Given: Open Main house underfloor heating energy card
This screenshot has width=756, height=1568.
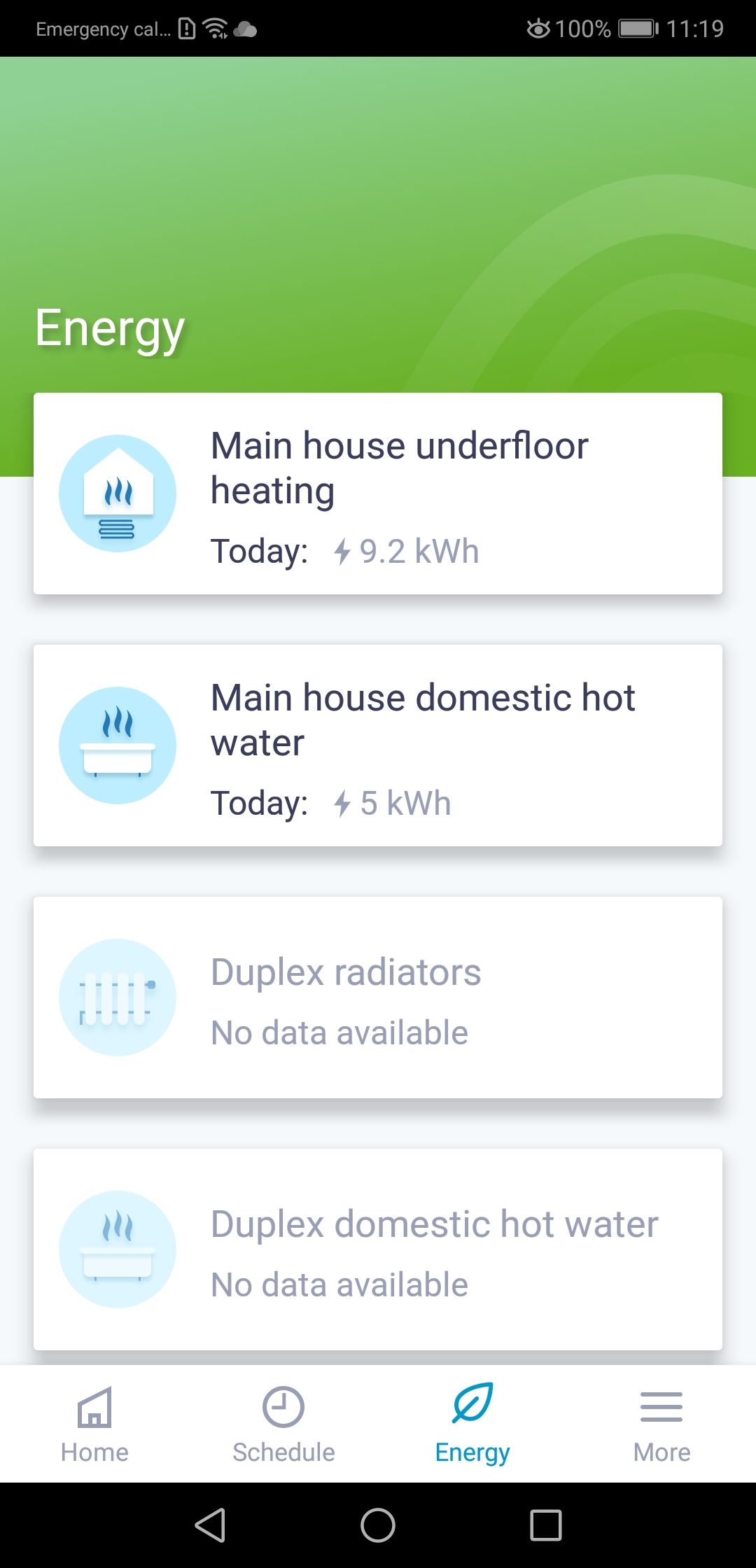Looking at the screenshot, I should [x=378, y=493].
